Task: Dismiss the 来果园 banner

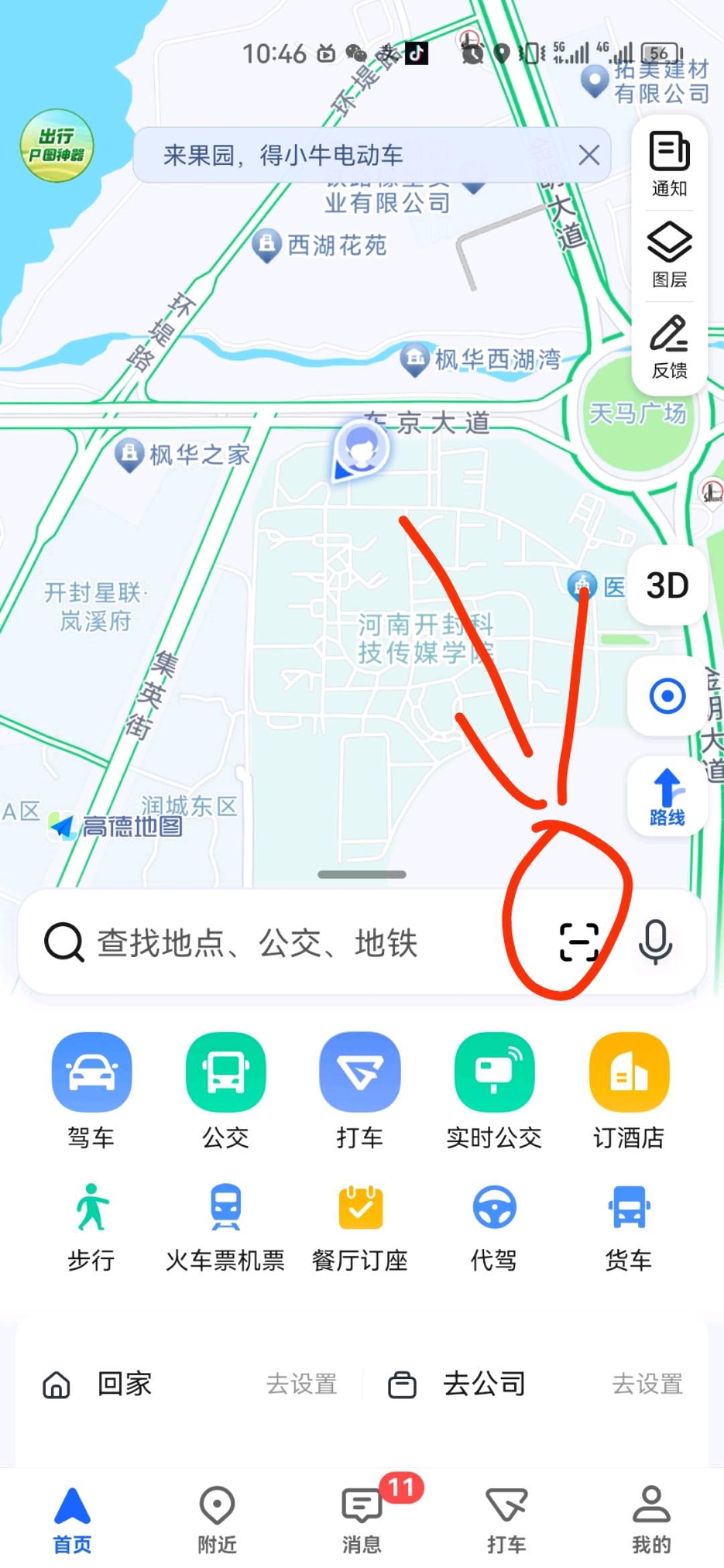Action: click(x=589, y=155)
